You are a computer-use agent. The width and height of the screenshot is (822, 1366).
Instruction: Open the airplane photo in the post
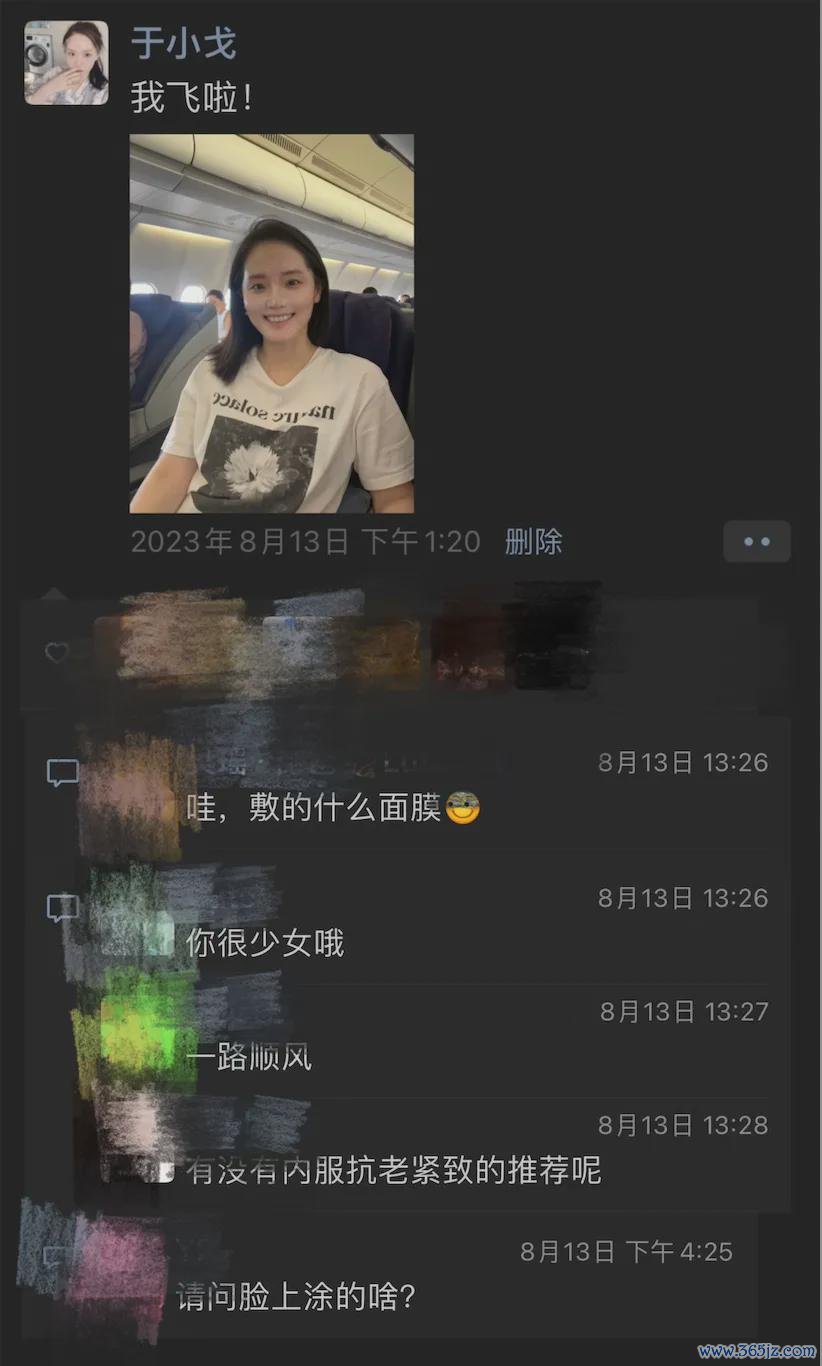pyautogui.click(x=271, y=323)
